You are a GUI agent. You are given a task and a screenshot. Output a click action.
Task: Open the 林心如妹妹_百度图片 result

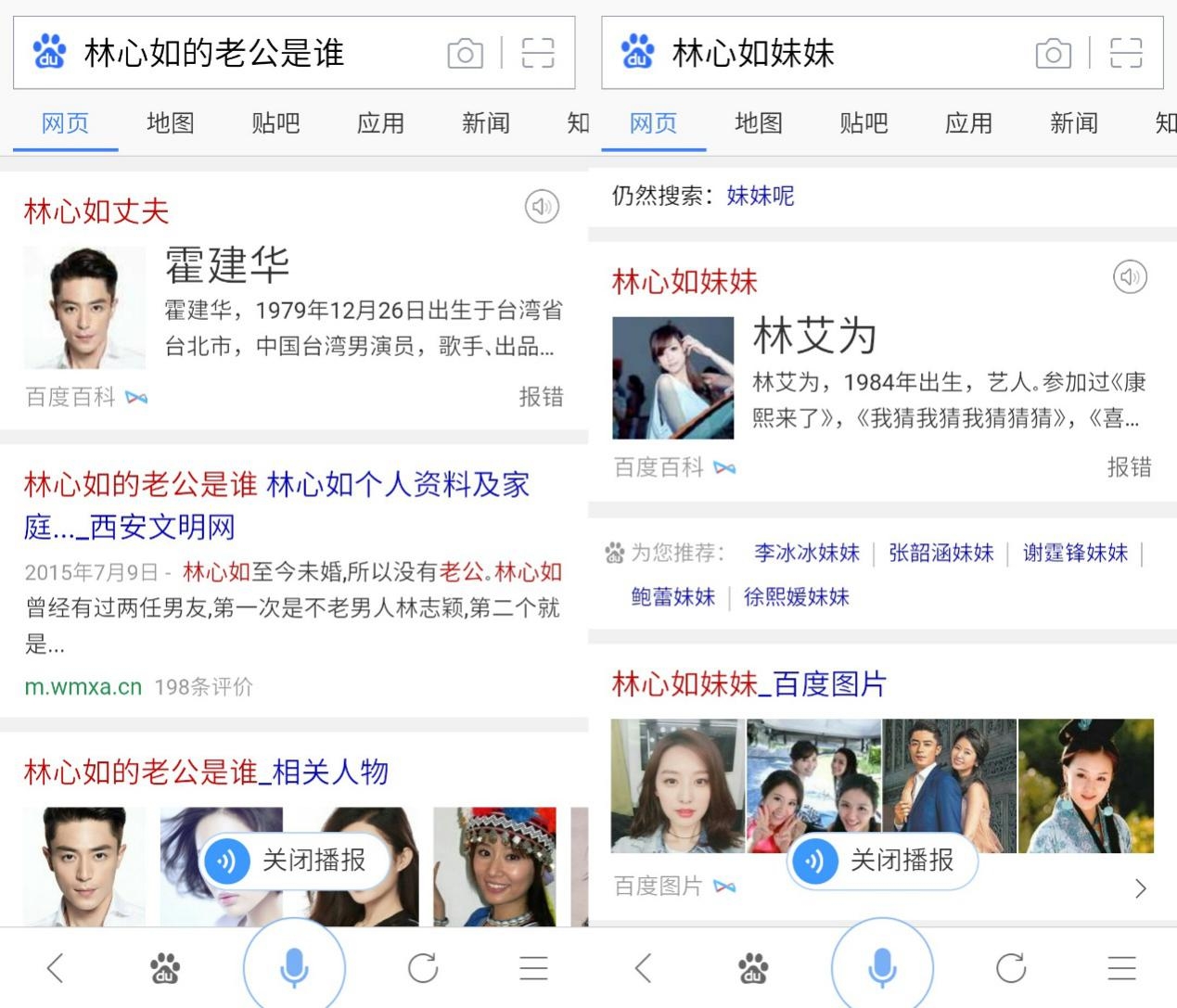click(x=748, y=684)
